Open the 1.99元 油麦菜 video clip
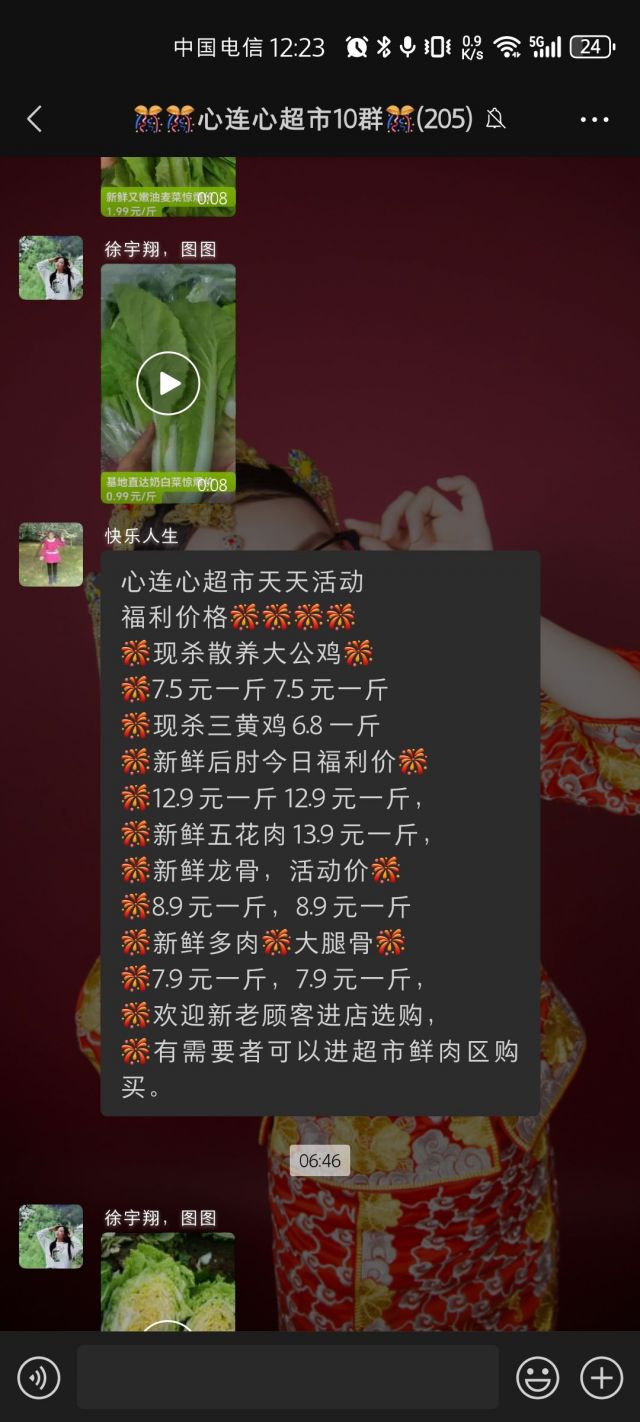This screenshot has height=1422, width=640. click(x=168, y=187)
